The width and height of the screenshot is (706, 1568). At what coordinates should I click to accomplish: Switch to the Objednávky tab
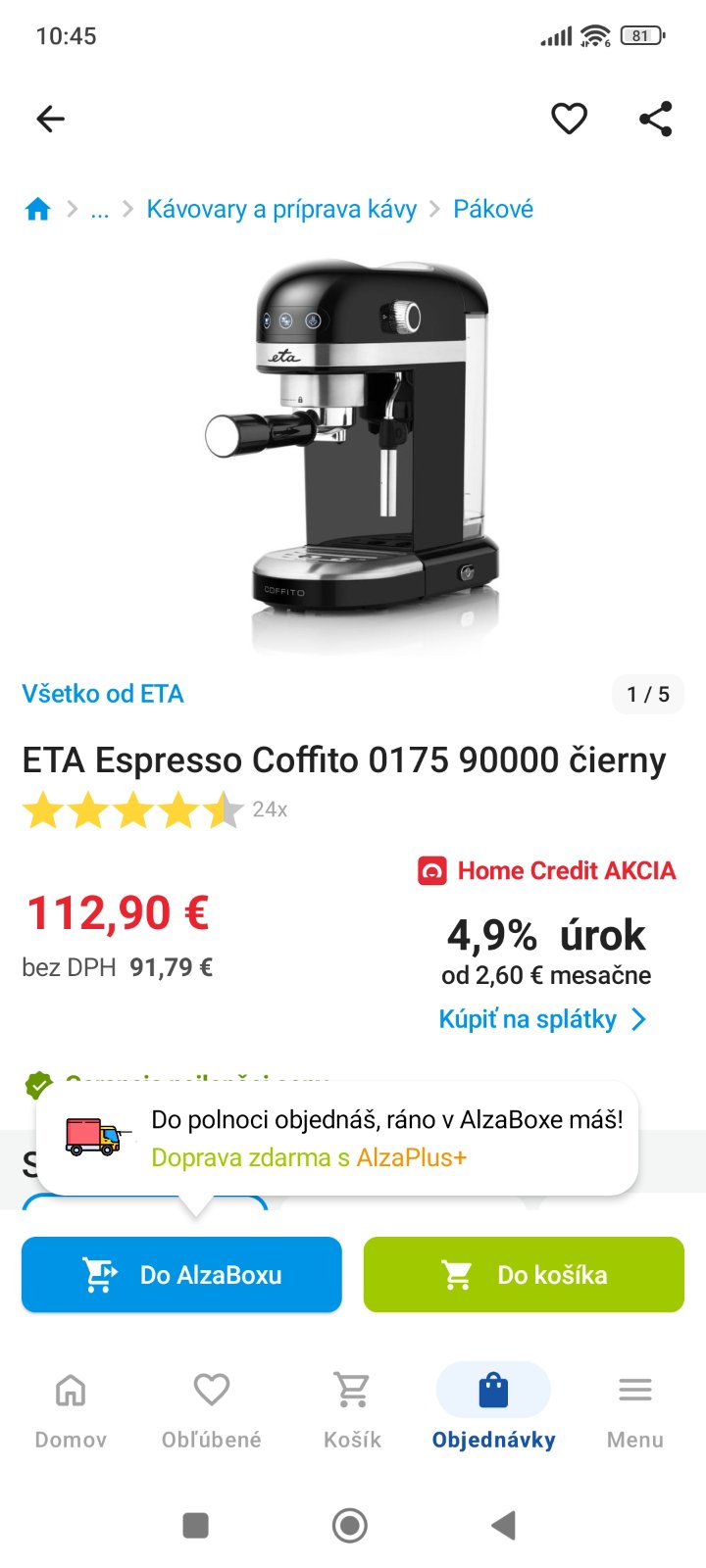pos(493,1409)
